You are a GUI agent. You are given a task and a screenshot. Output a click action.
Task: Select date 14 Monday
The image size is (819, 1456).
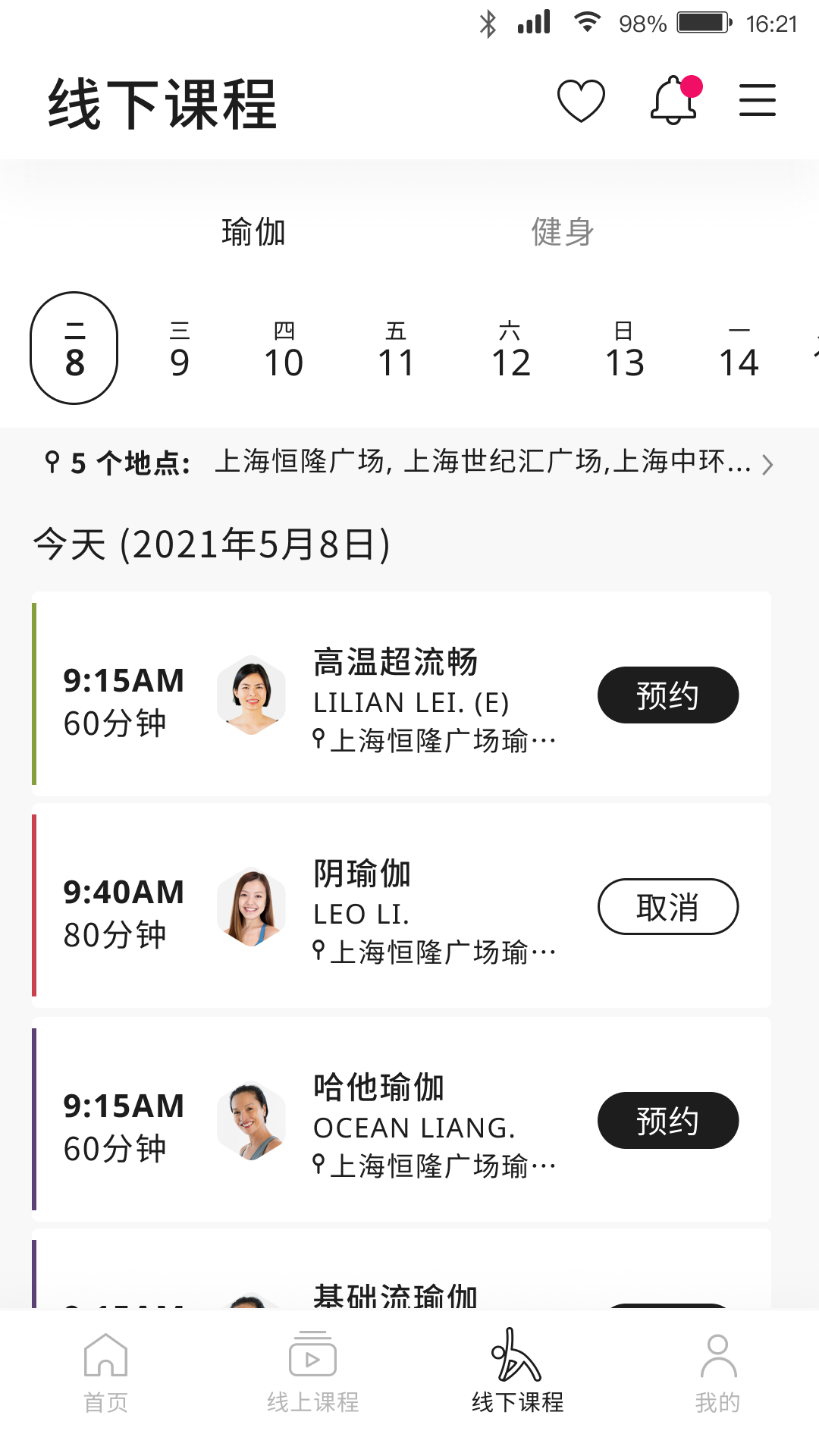tap(739, 349)
